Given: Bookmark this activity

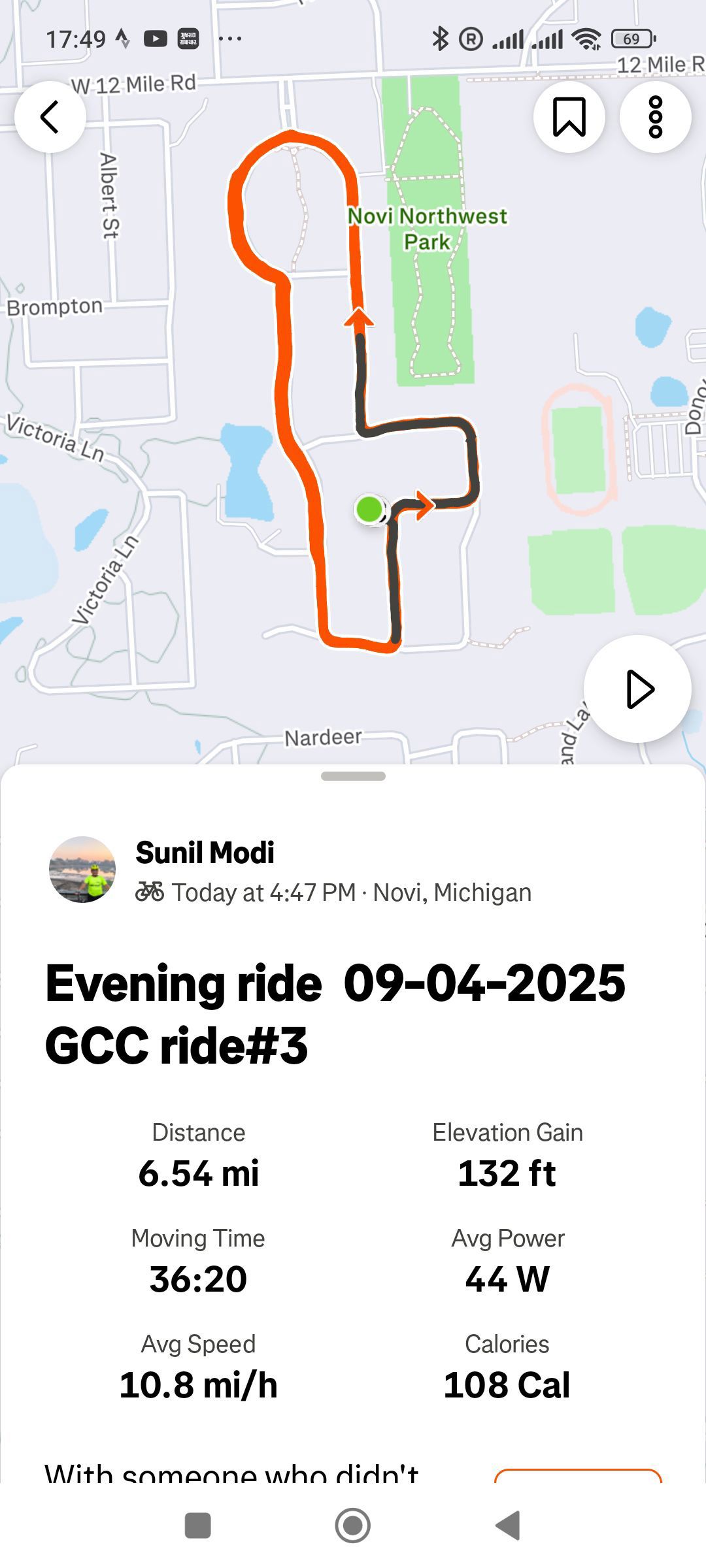Looking at the screenshot, I should click(569, 117).
